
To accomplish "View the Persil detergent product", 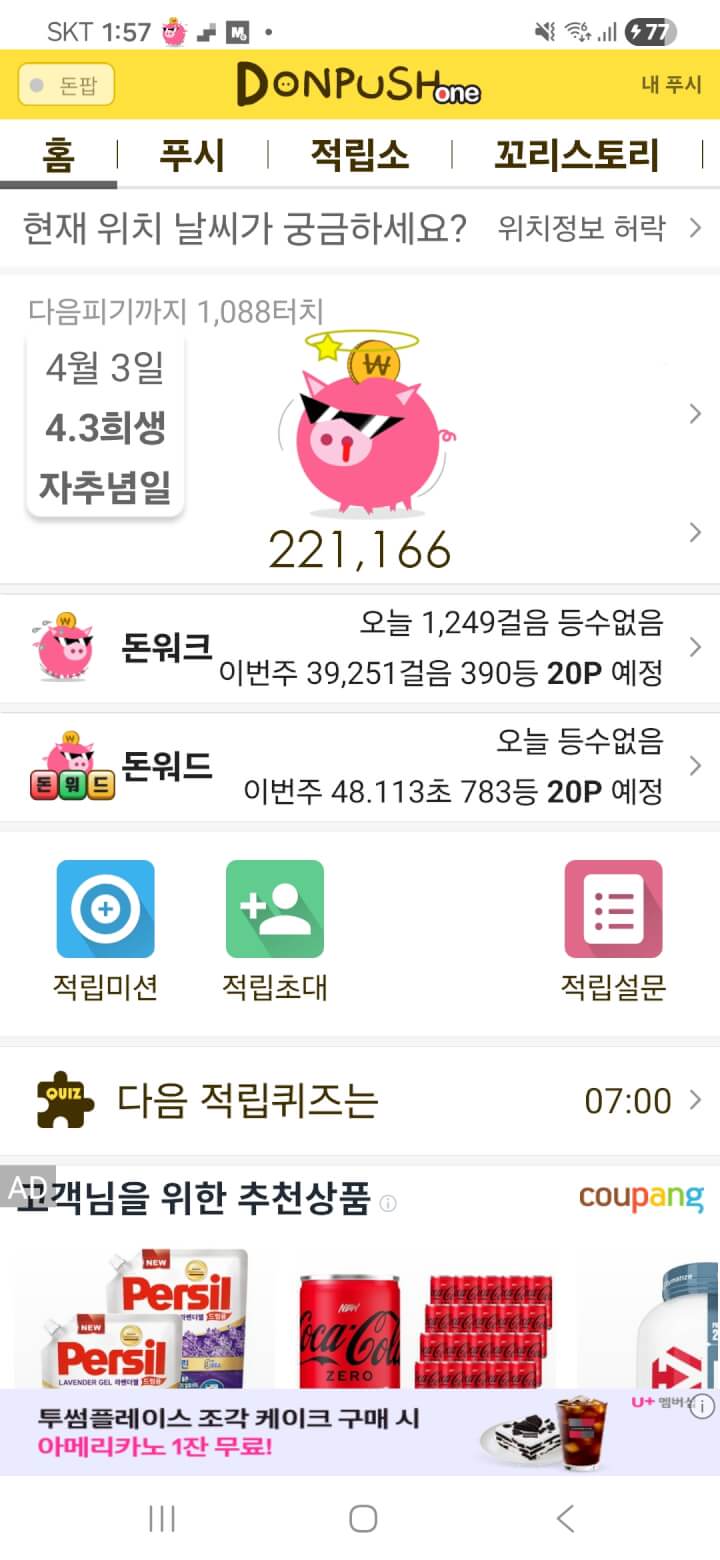I will [145, 1318].
